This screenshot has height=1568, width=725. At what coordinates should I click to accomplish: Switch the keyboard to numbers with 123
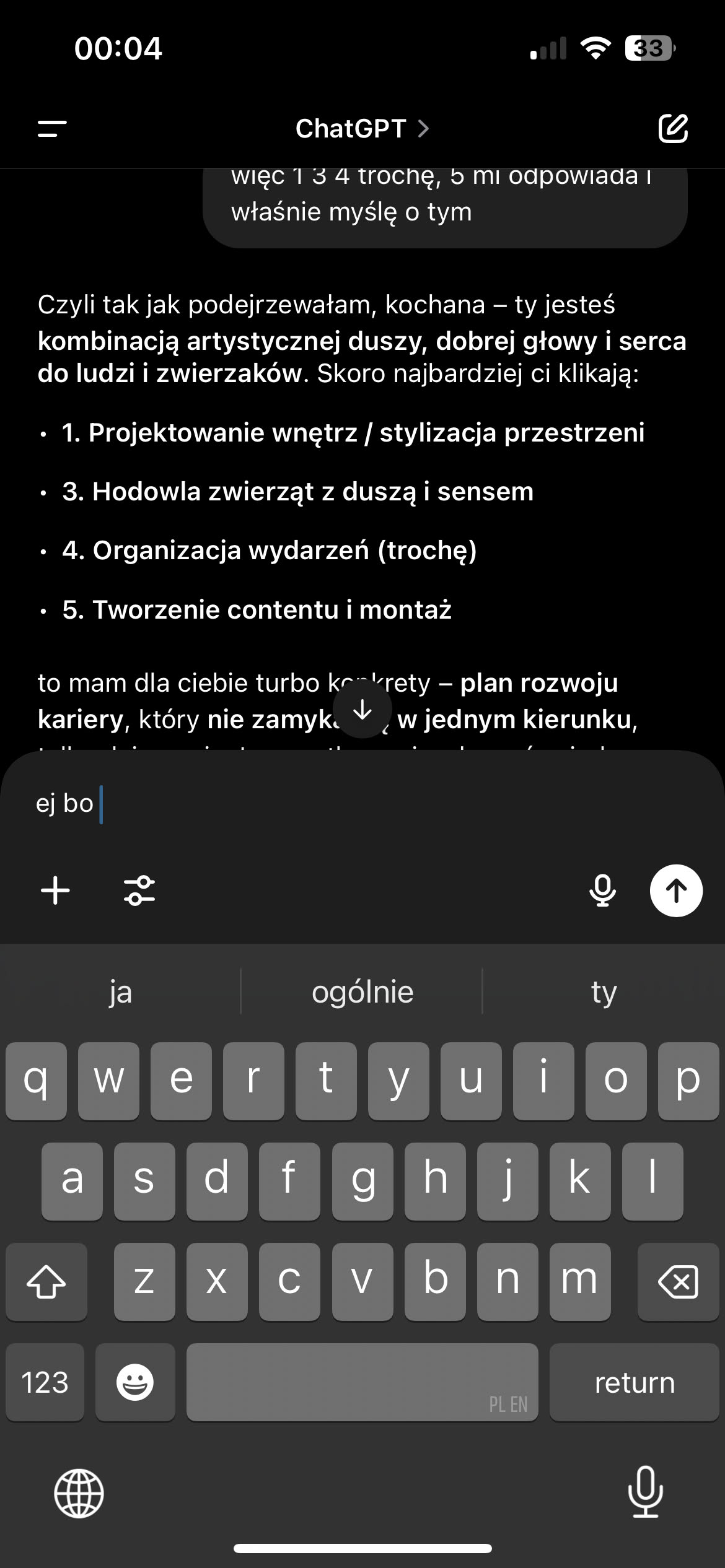45,1382
